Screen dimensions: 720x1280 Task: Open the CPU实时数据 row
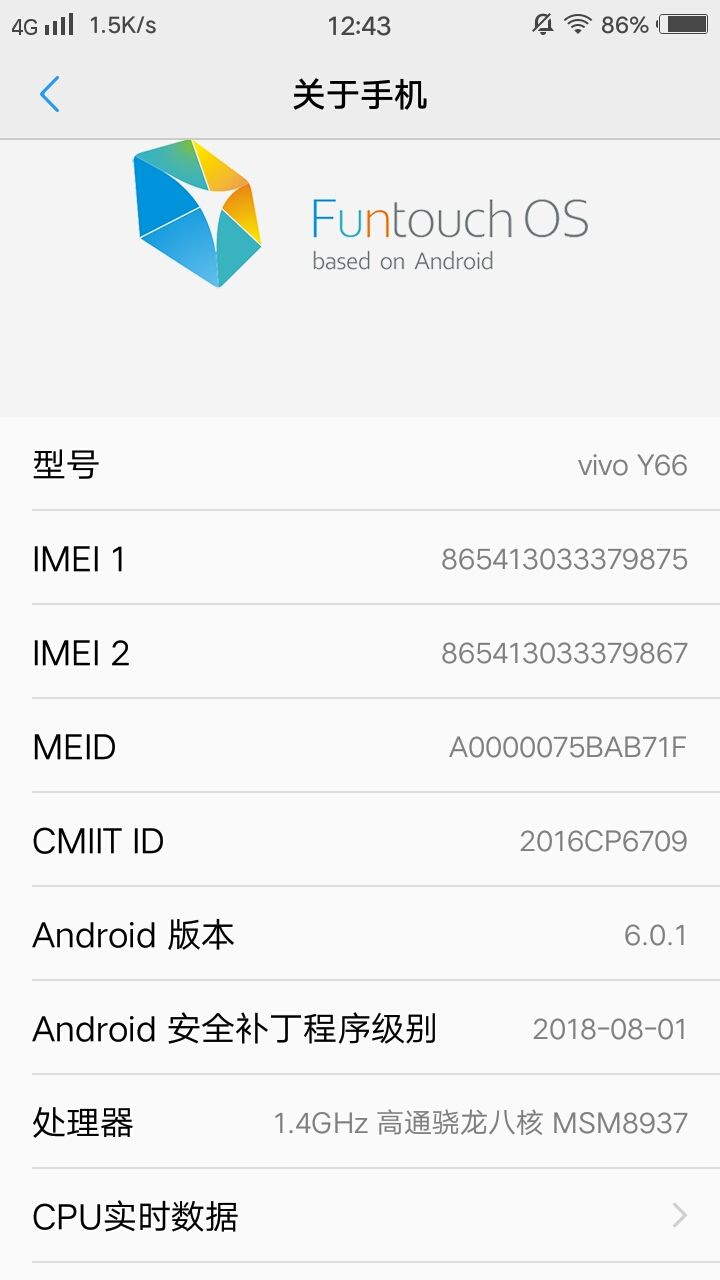360,1216
